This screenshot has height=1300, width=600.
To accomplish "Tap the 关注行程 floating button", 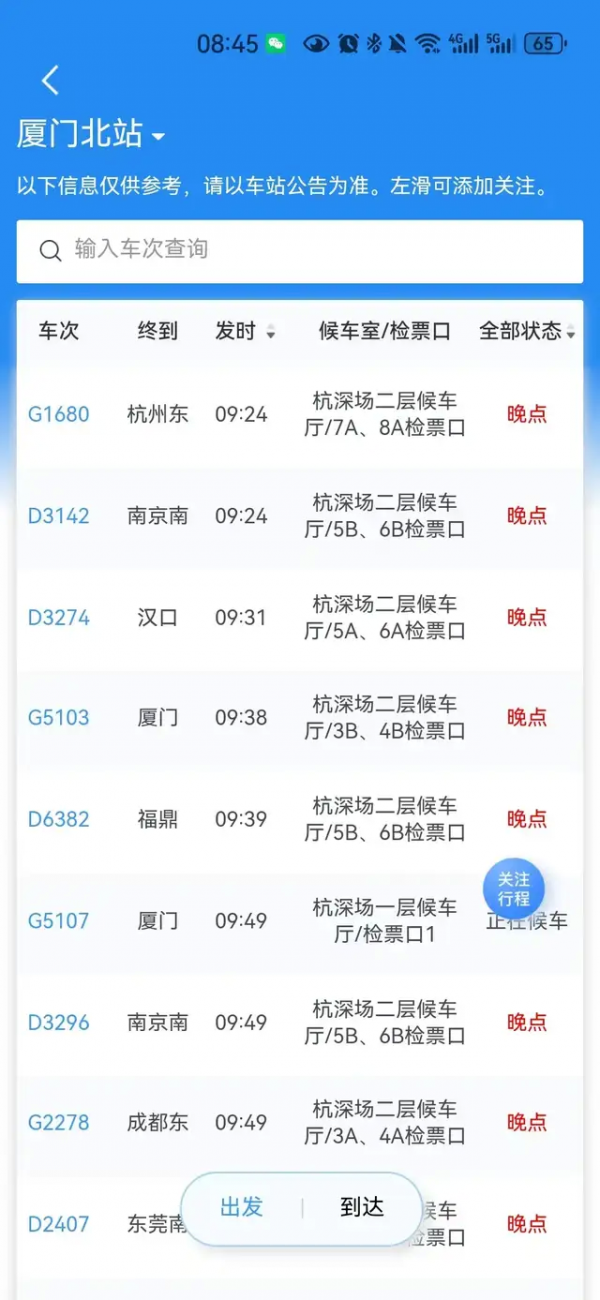I will pos(514,888).
